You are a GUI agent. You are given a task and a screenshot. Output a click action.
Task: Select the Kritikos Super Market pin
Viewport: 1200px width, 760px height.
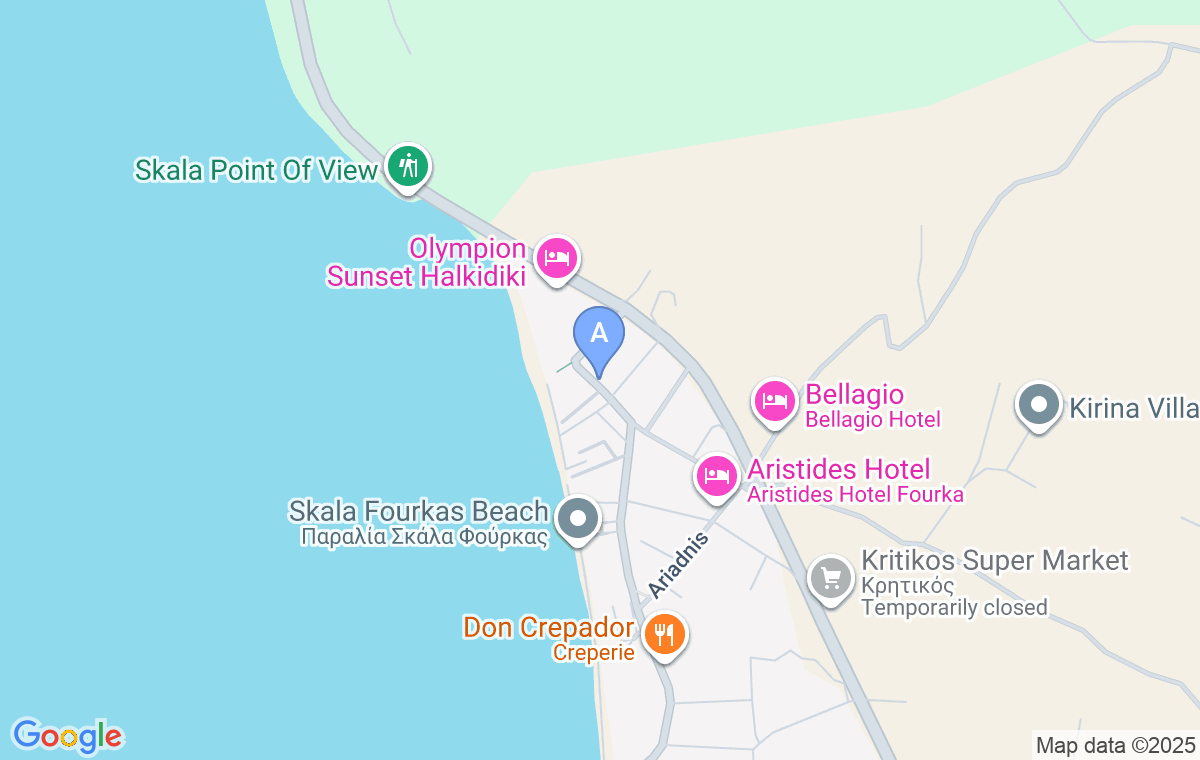pos(830,578)
